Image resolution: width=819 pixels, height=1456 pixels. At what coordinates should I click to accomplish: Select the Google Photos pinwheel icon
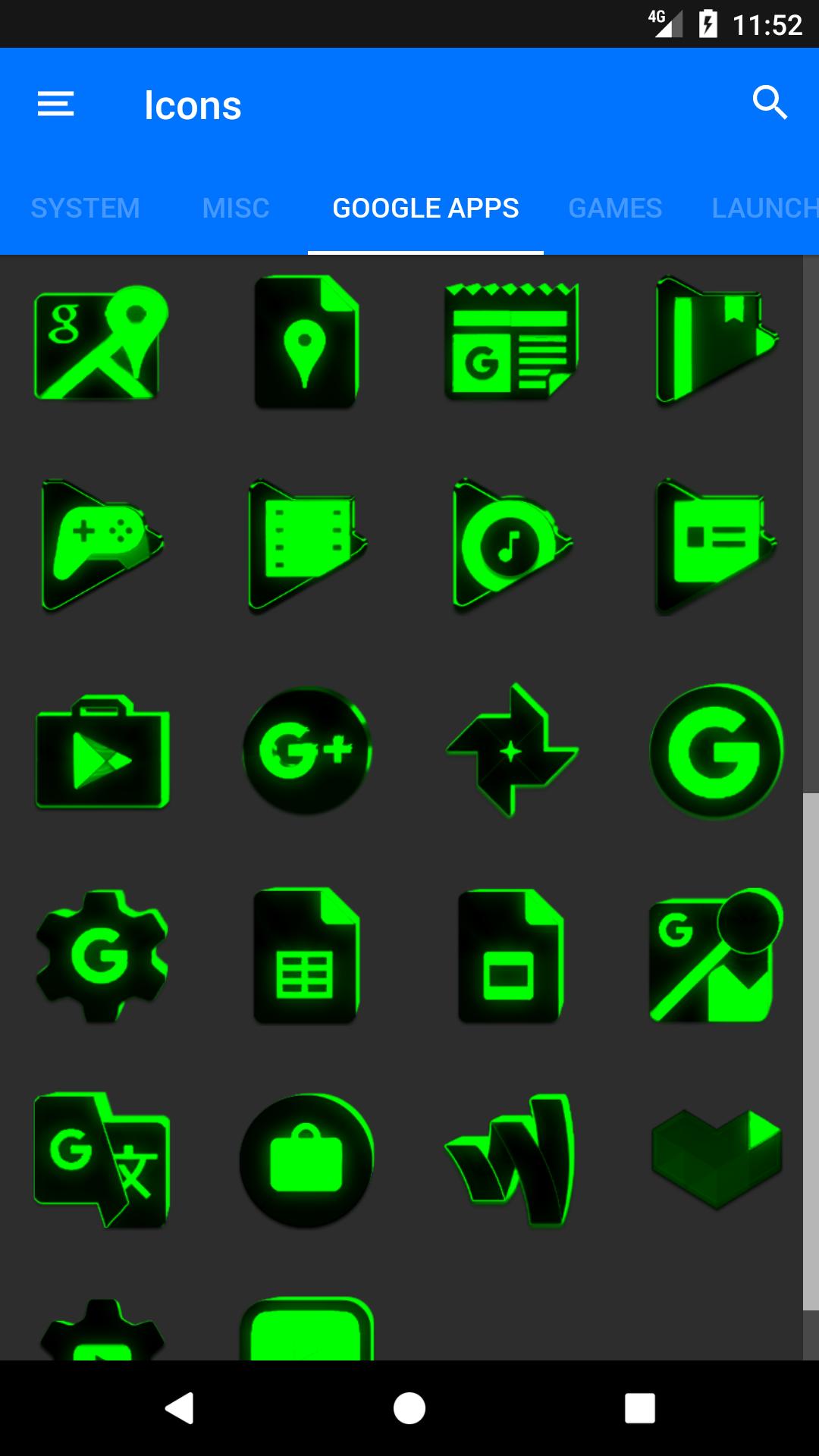pos(511,751)
